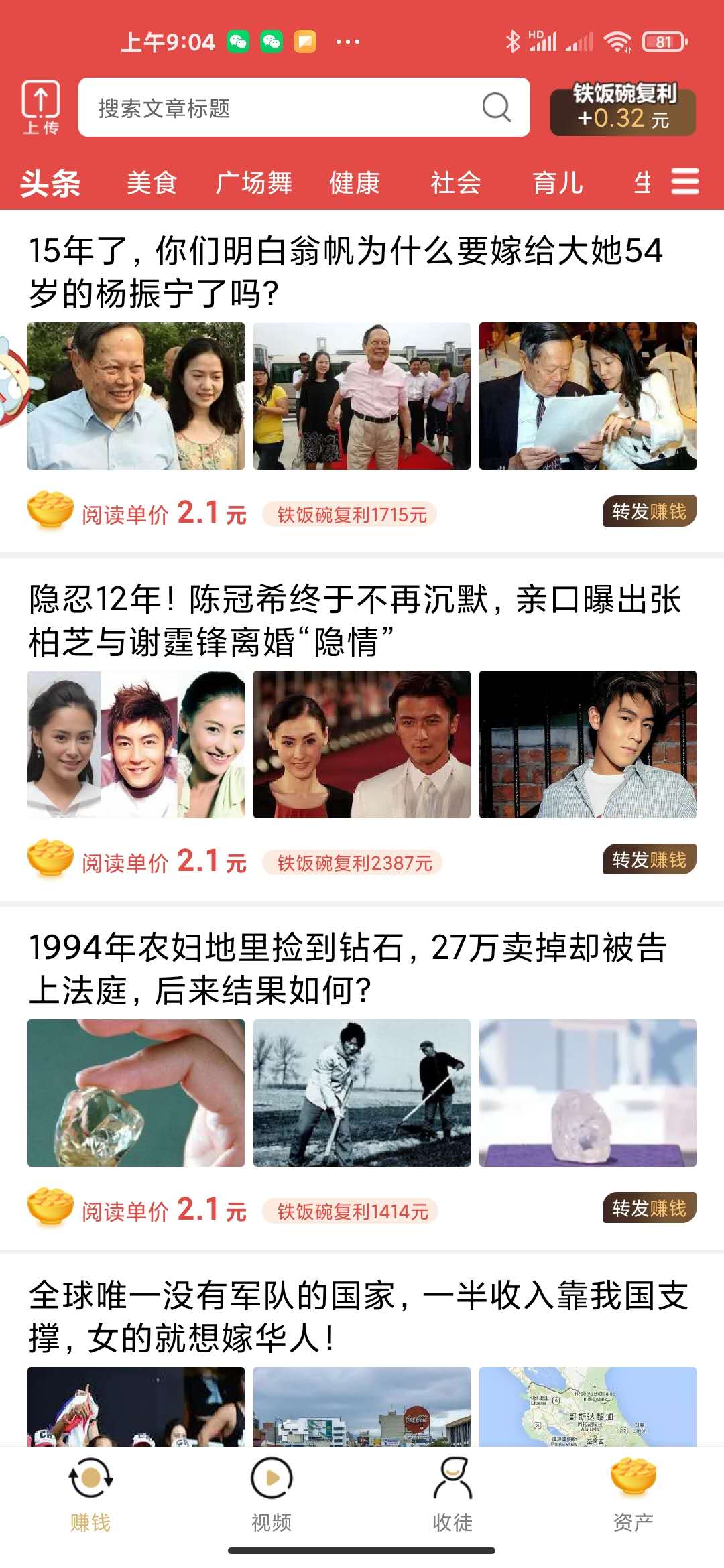The height and width of the screenshot is (1568, 724).
Task: Open the article about 翁帆 and 杨振宁
Action: coord(346,271)
